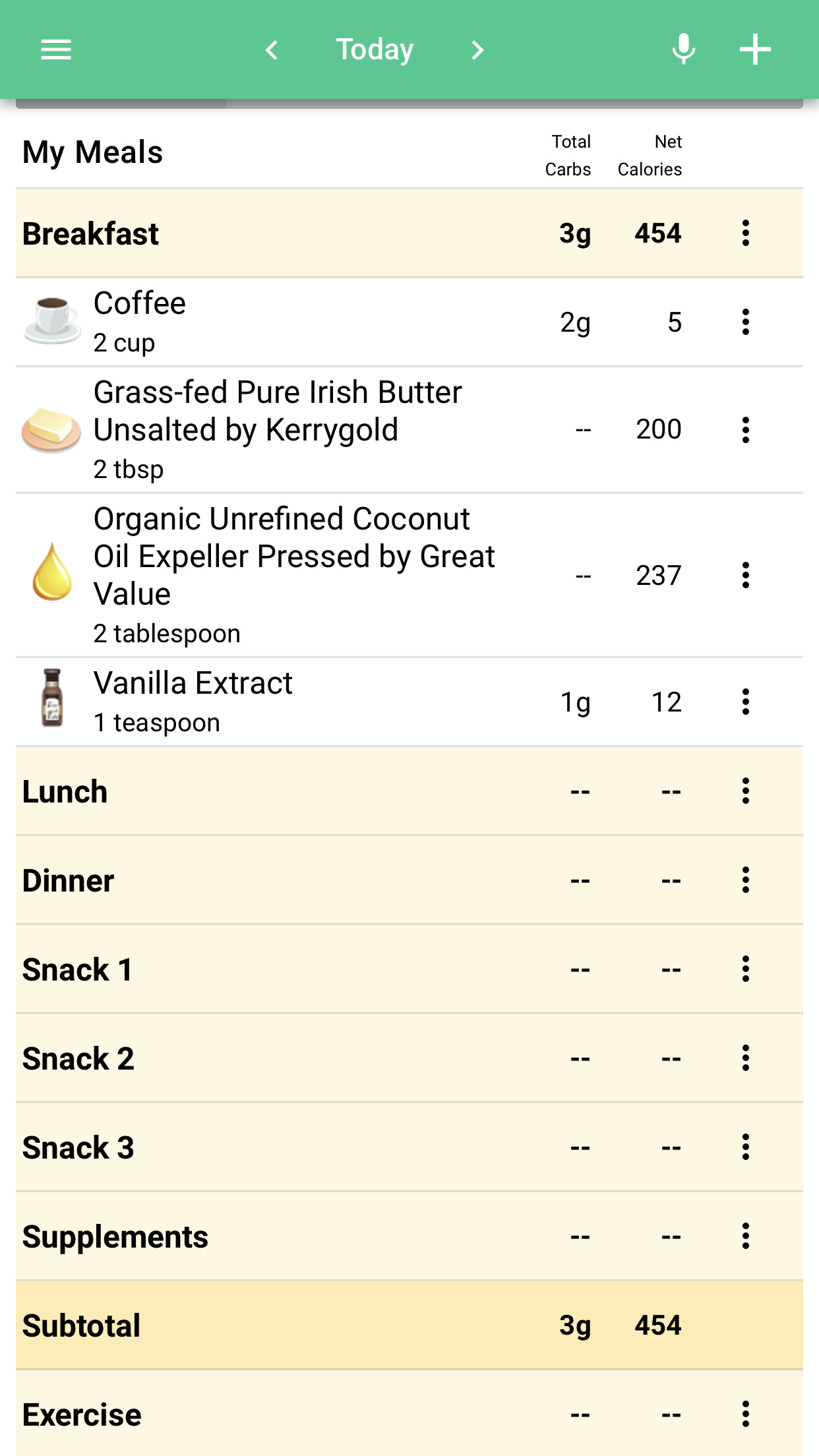Open Lunch meal options menu
Image resolution: width=819 pixels, height=1456 pixels.
point(746,791)
